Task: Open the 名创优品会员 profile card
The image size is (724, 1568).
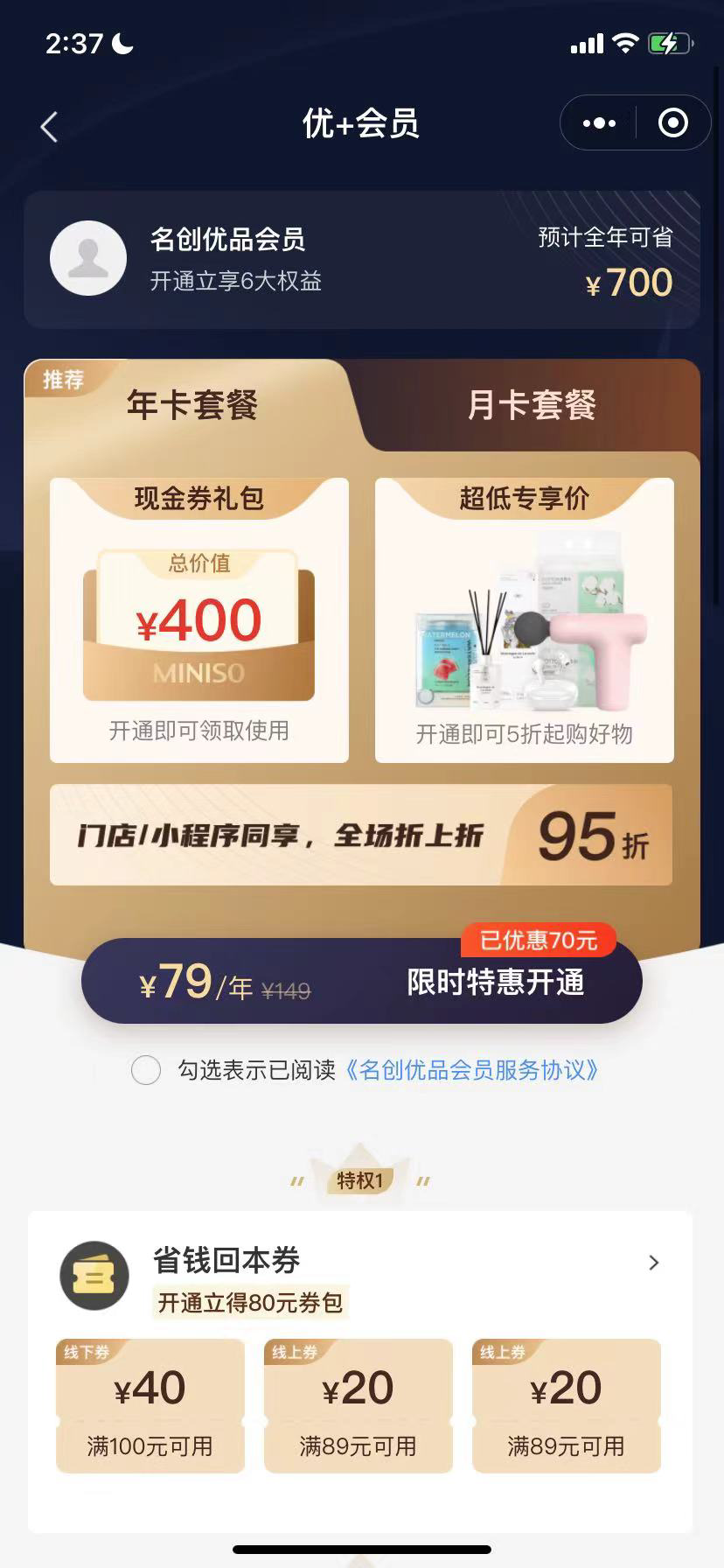Action: click(361, 260)
